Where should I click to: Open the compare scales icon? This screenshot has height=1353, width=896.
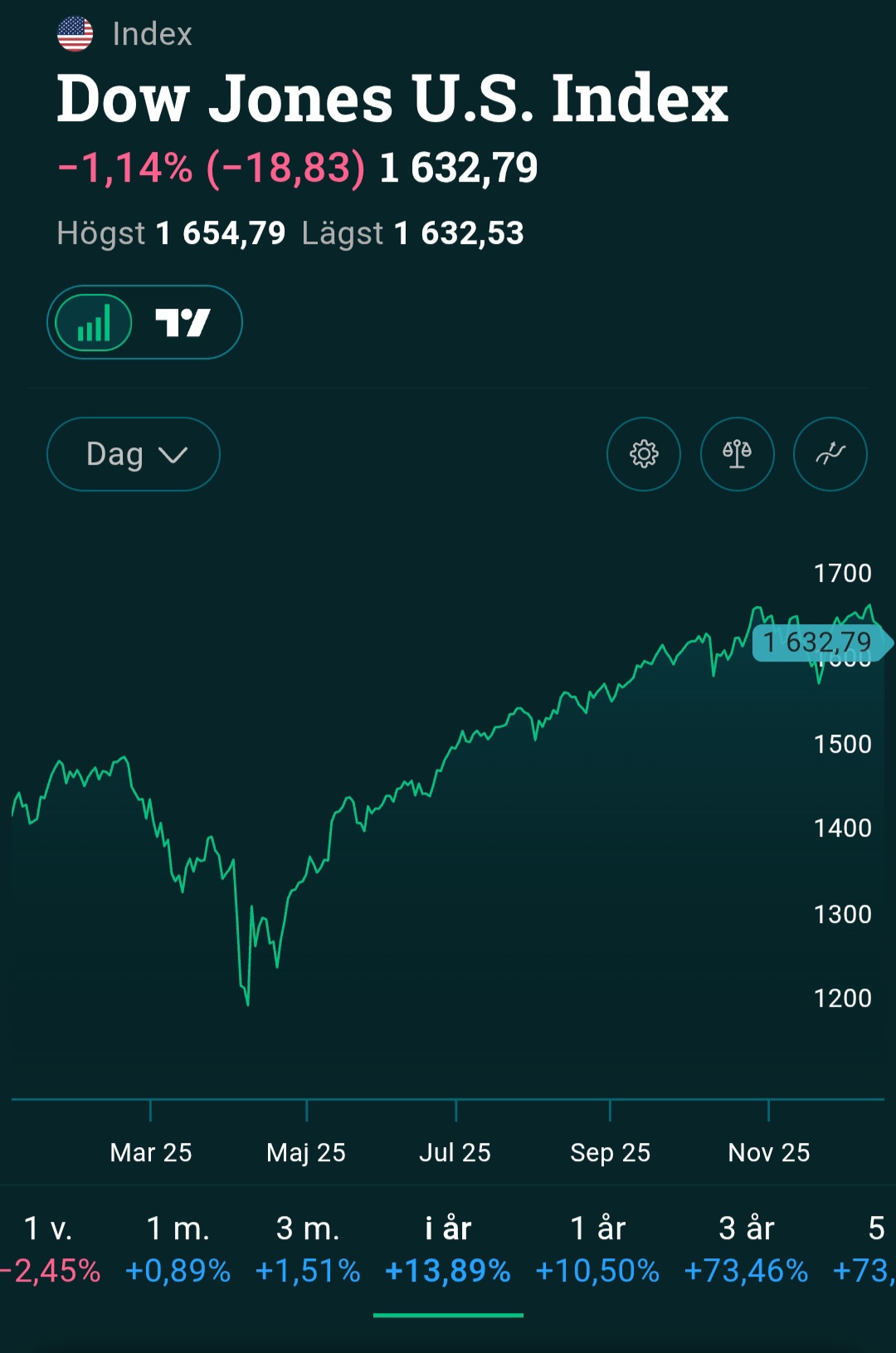(737, 454)
